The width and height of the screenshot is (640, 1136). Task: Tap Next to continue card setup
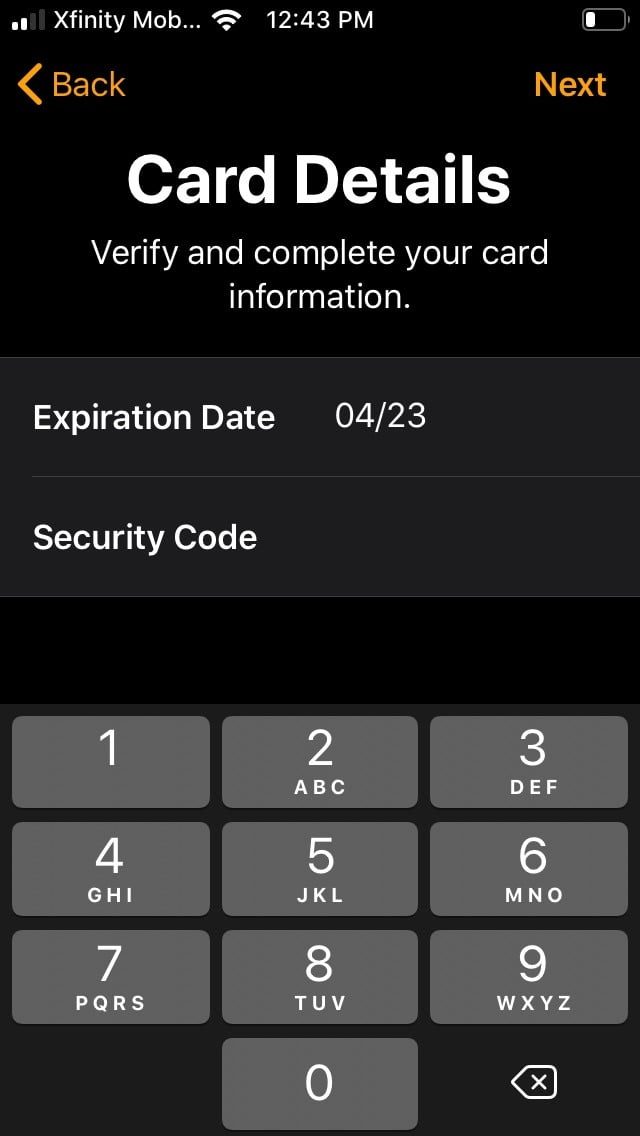570,85
